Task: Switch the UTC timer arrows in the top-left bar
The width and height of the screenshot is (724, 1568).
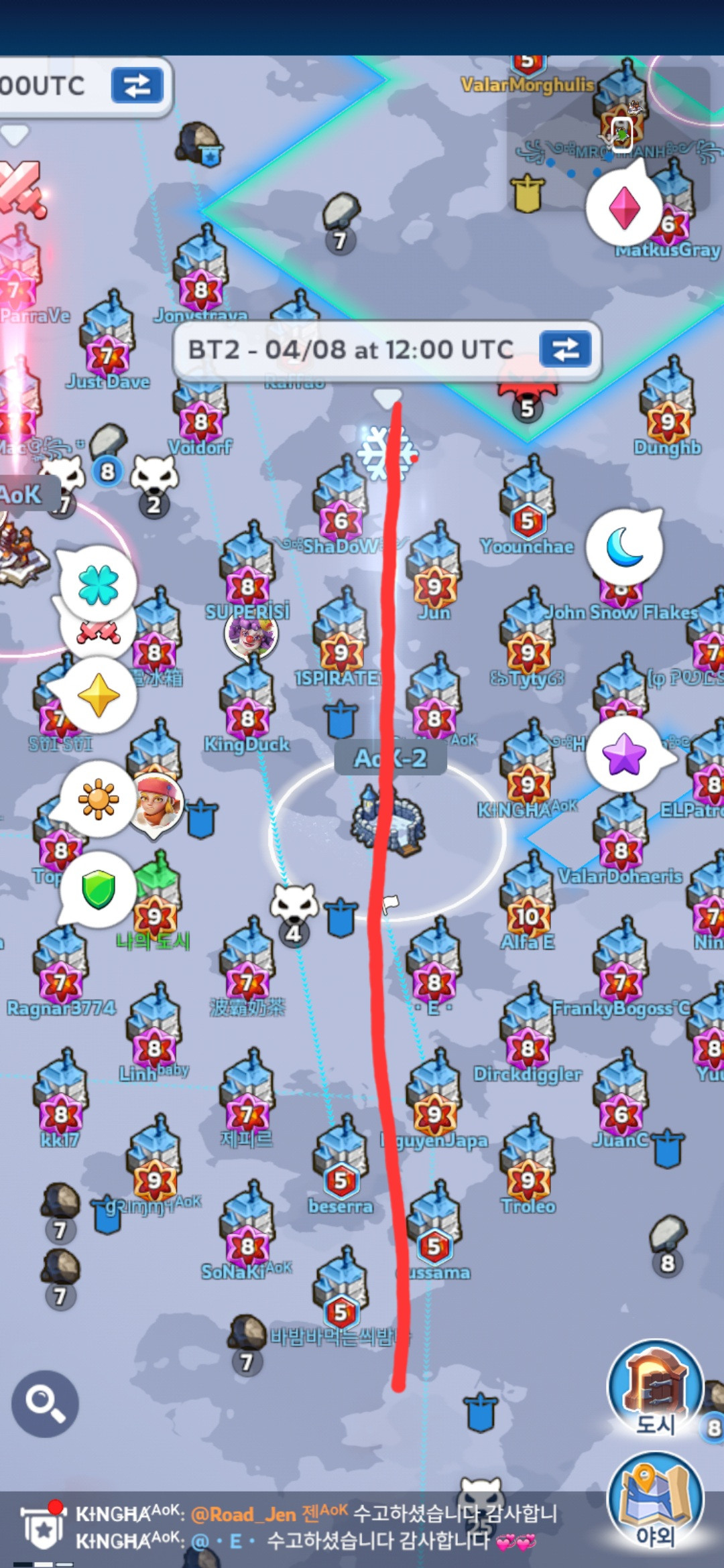Action: (x=137, y=86)
